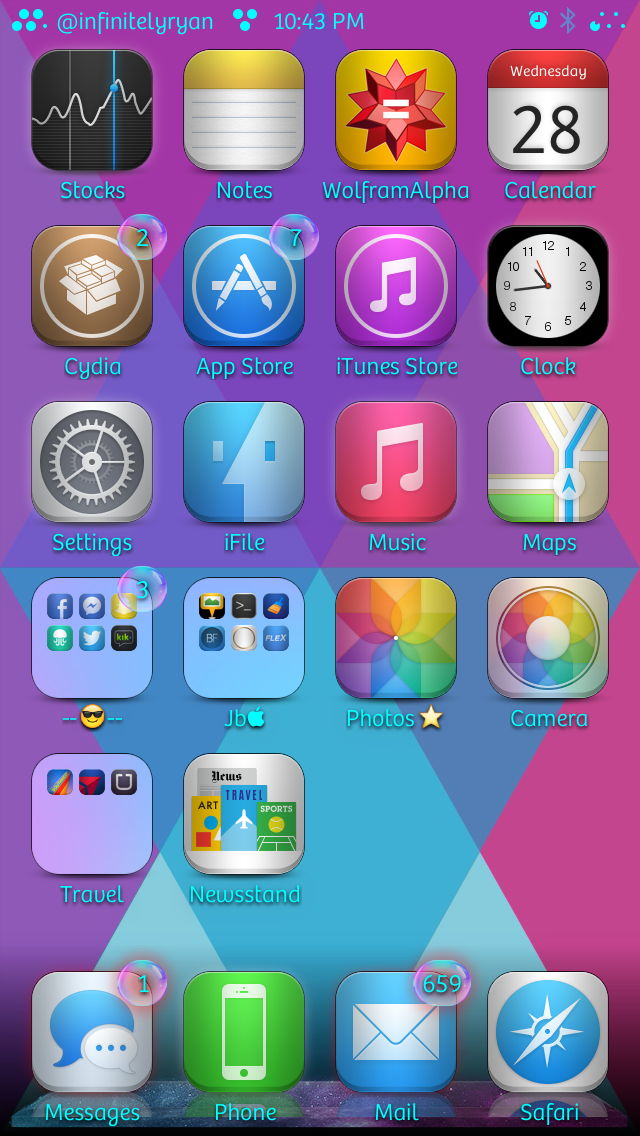
Task: Open the Jb folder
Action: click(x=244, y=638)
